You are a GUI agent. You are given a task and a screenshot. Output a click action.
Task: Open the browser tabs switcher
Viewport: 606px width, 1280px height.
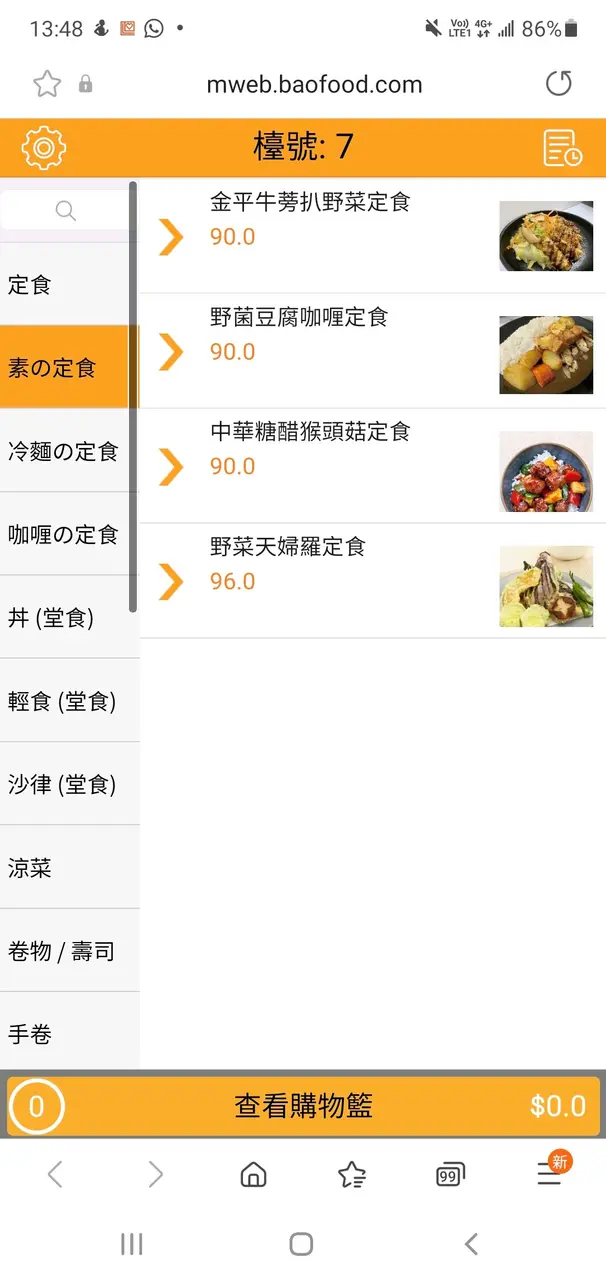click(450, 1175)
